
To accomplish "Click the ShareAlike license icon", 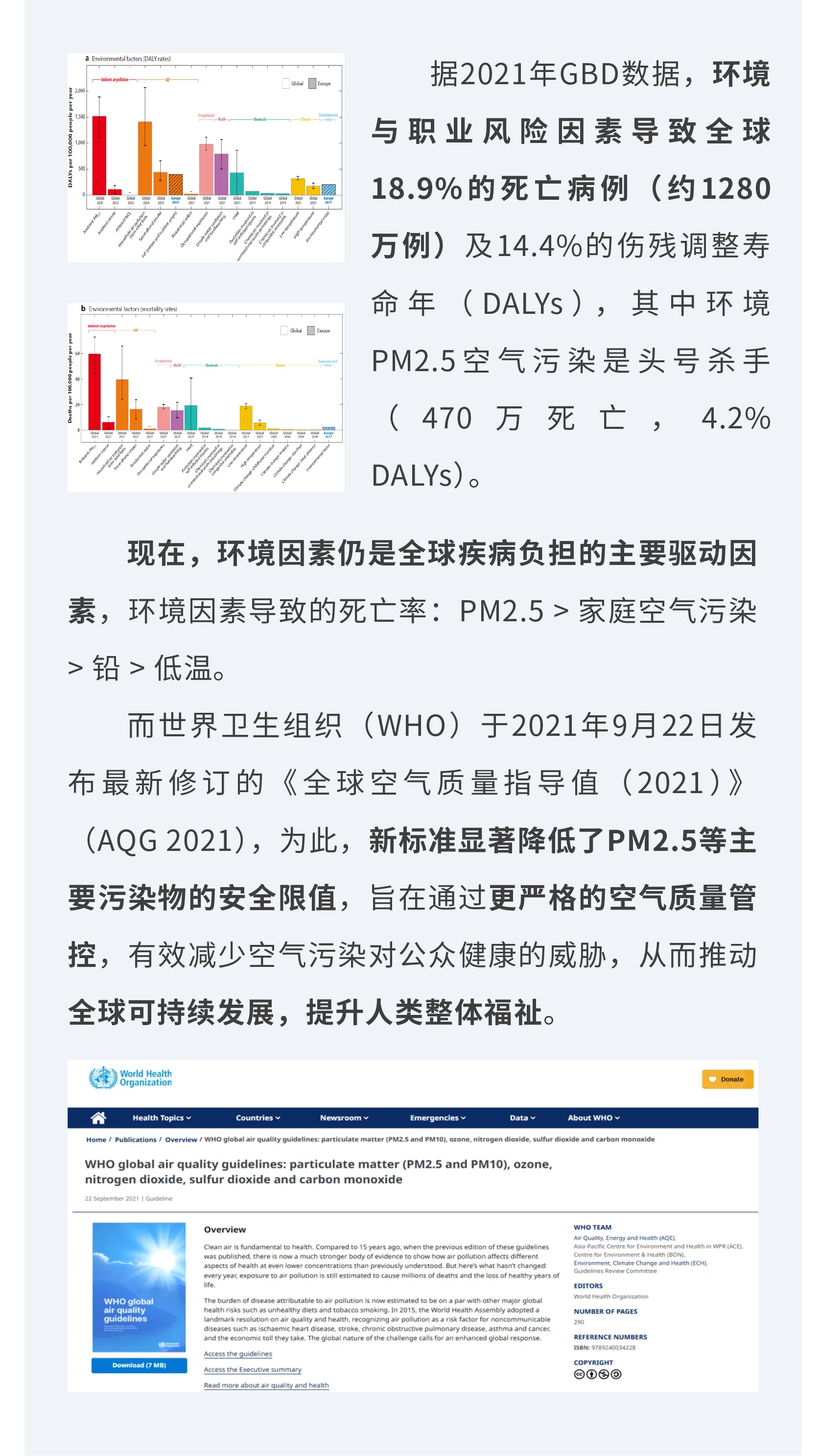I will tap(616, 1374).
